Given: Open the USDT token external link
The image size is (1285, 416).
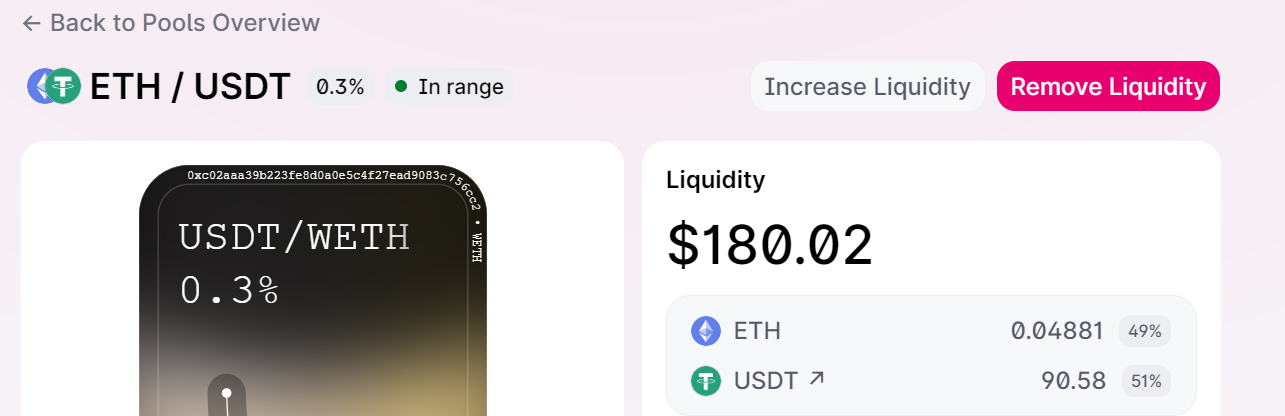Looking at the screenshot, I should pyautogui.click(x=817, y=379).
